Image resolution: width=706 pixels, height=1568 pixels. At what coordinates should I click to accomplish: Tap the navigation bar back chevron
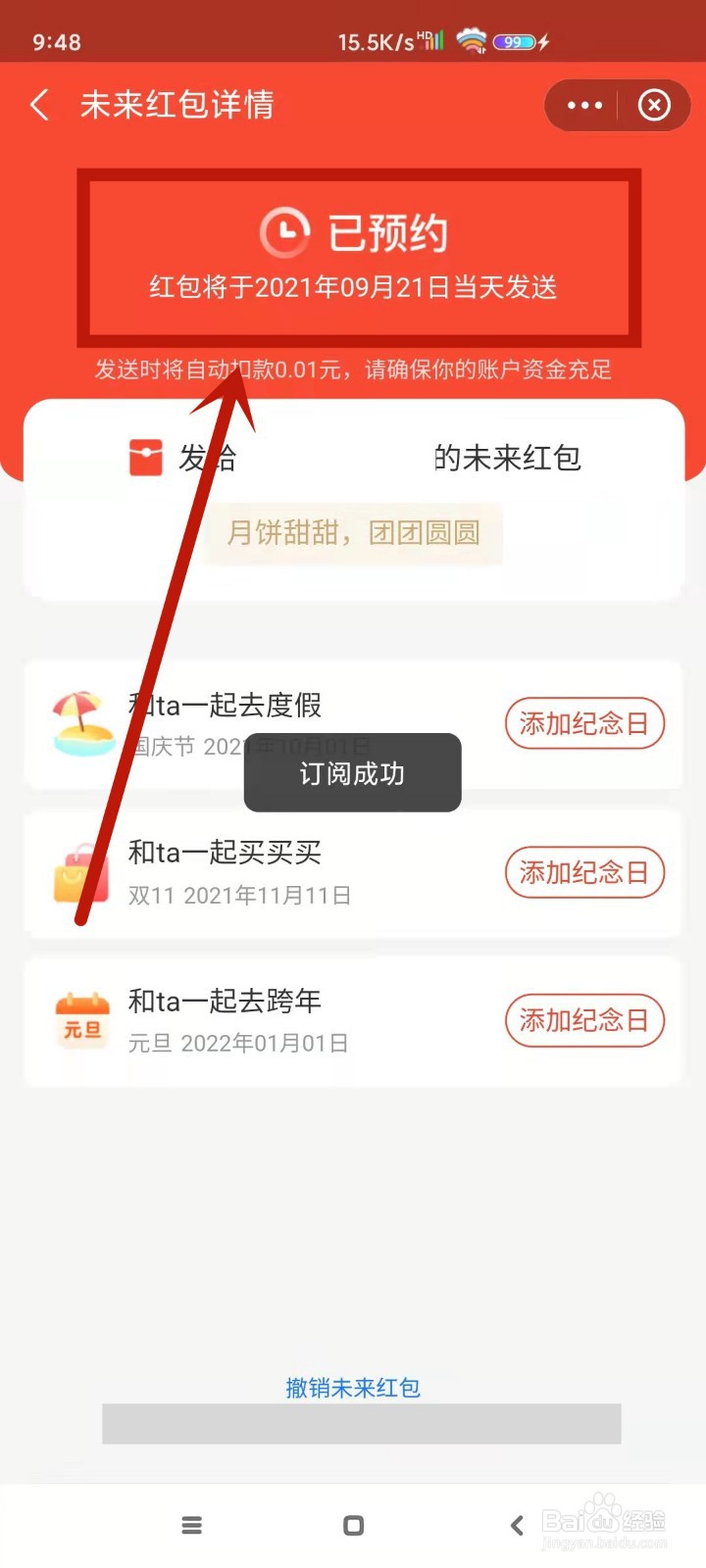(517, 1525)
